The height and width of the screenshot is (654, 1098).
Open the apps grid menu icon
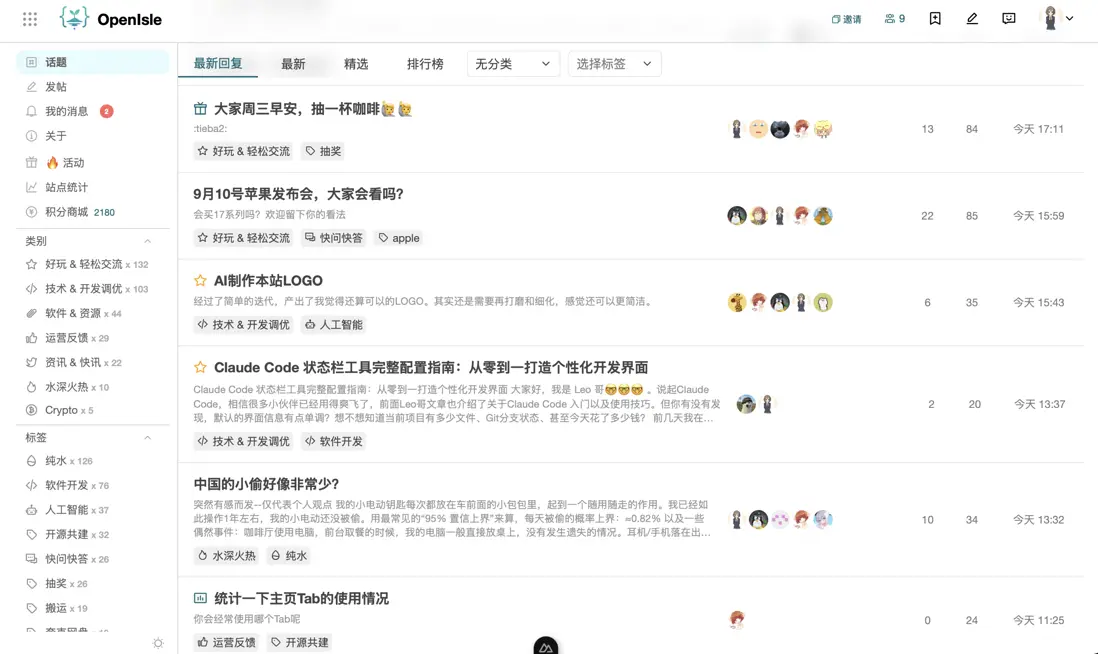coord(30,19)
